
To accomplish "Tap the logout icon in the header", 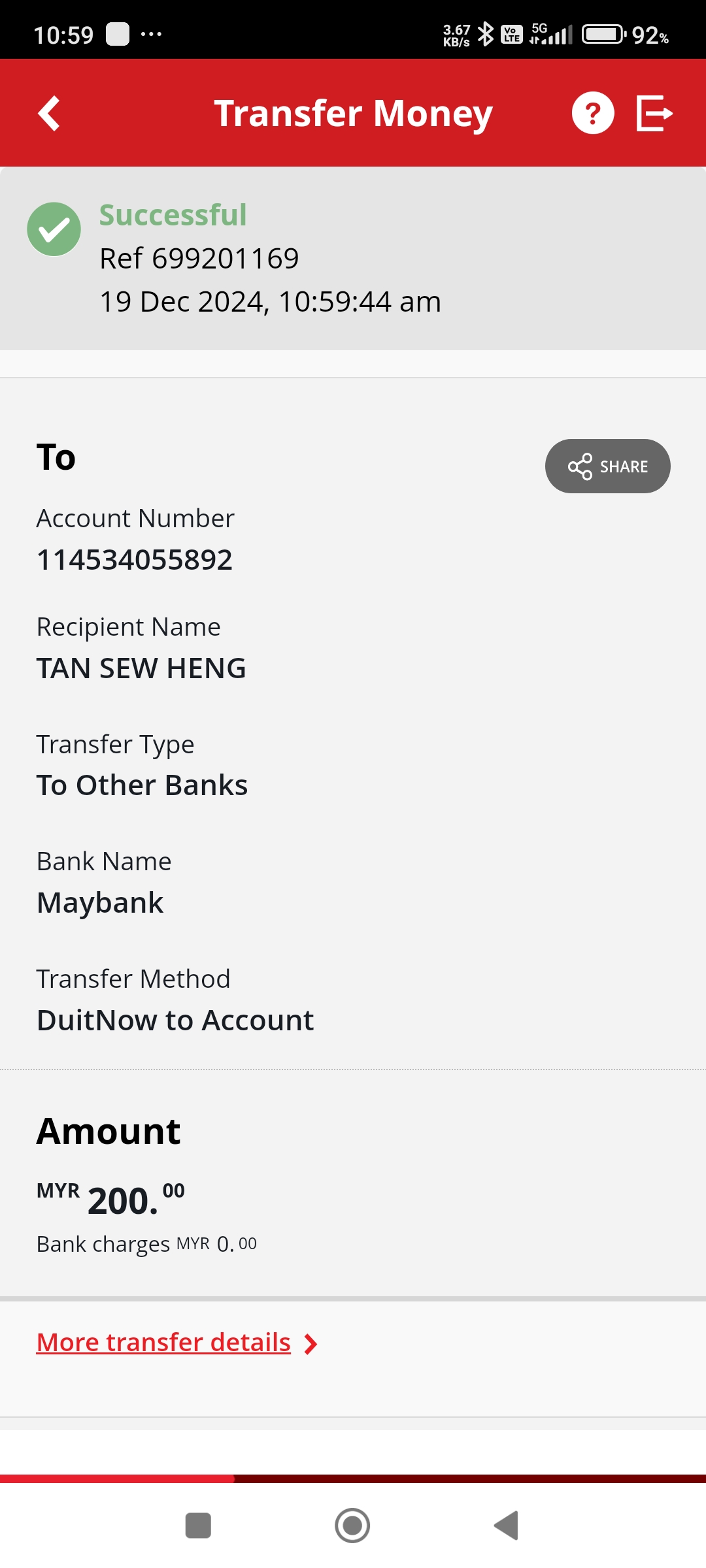I will click(654, 114).
